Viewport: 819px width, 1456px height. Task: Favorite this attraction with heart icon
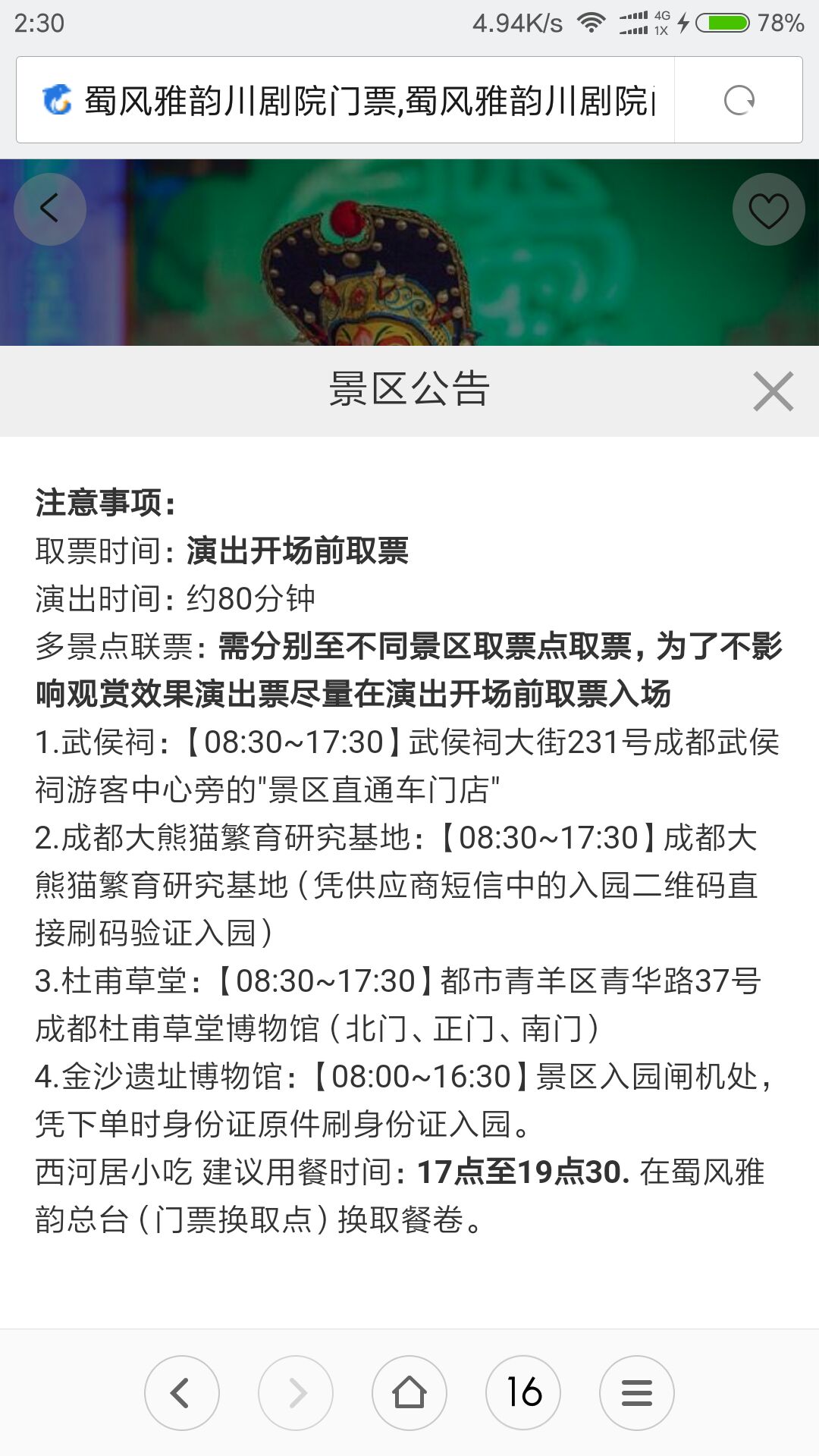point(768,210)
